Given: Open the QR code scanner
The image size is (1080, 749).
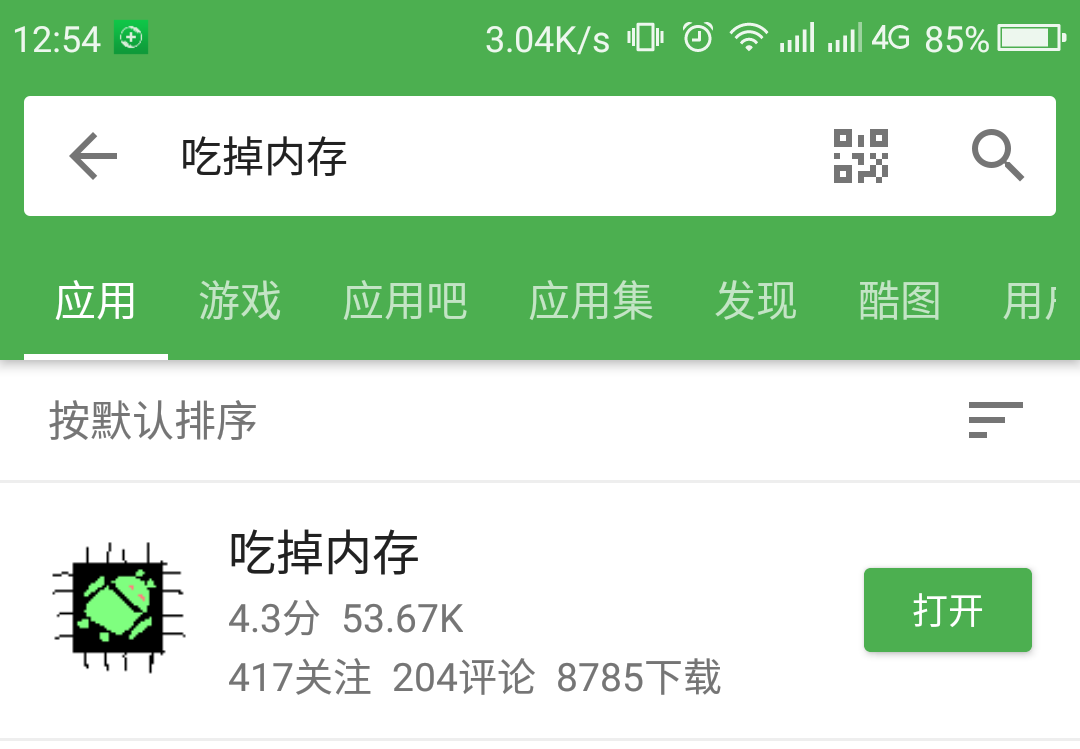Looking at the screenshot, I should click(x=860, y=156).
